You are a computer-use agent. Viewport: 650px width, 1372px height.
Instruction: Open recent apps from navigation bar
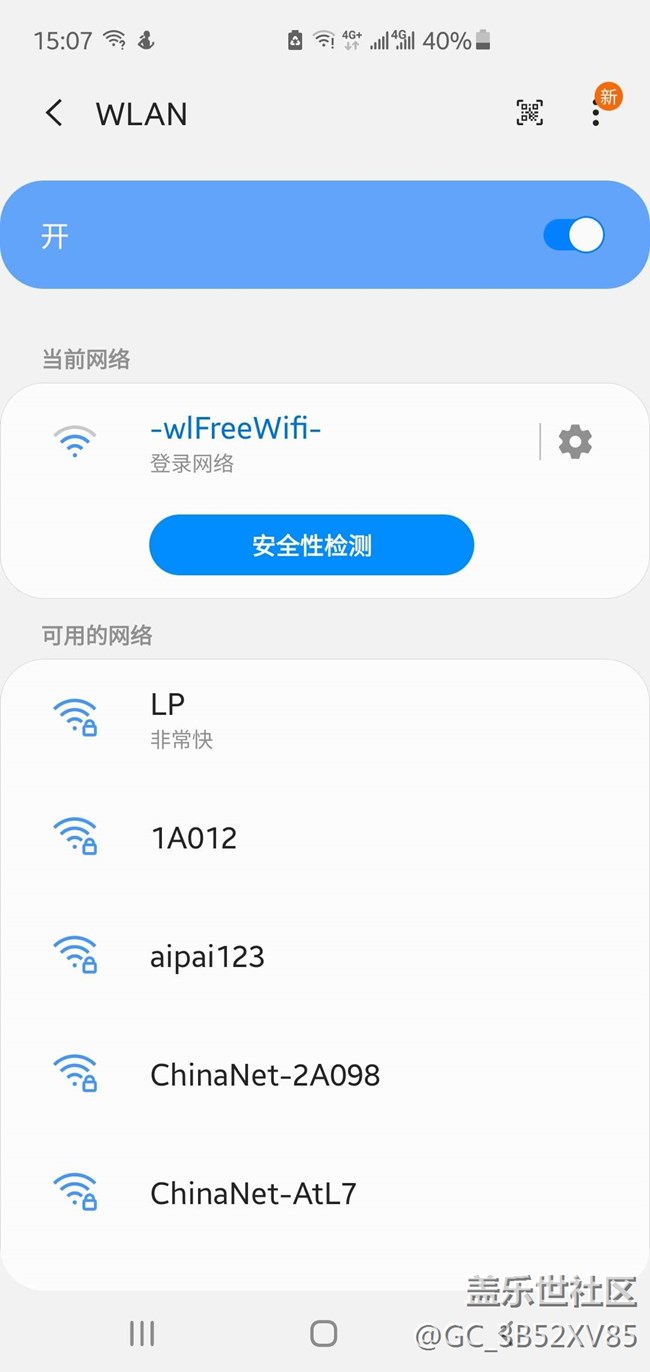142,1332
